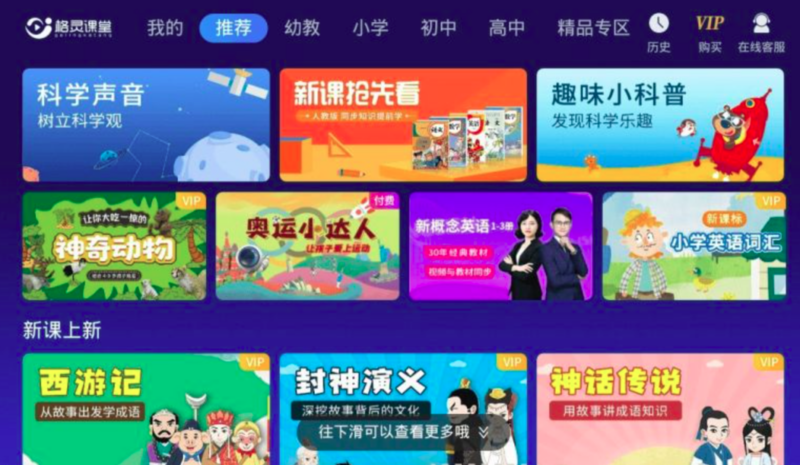Open viewing history (历史)

[658, 32]
